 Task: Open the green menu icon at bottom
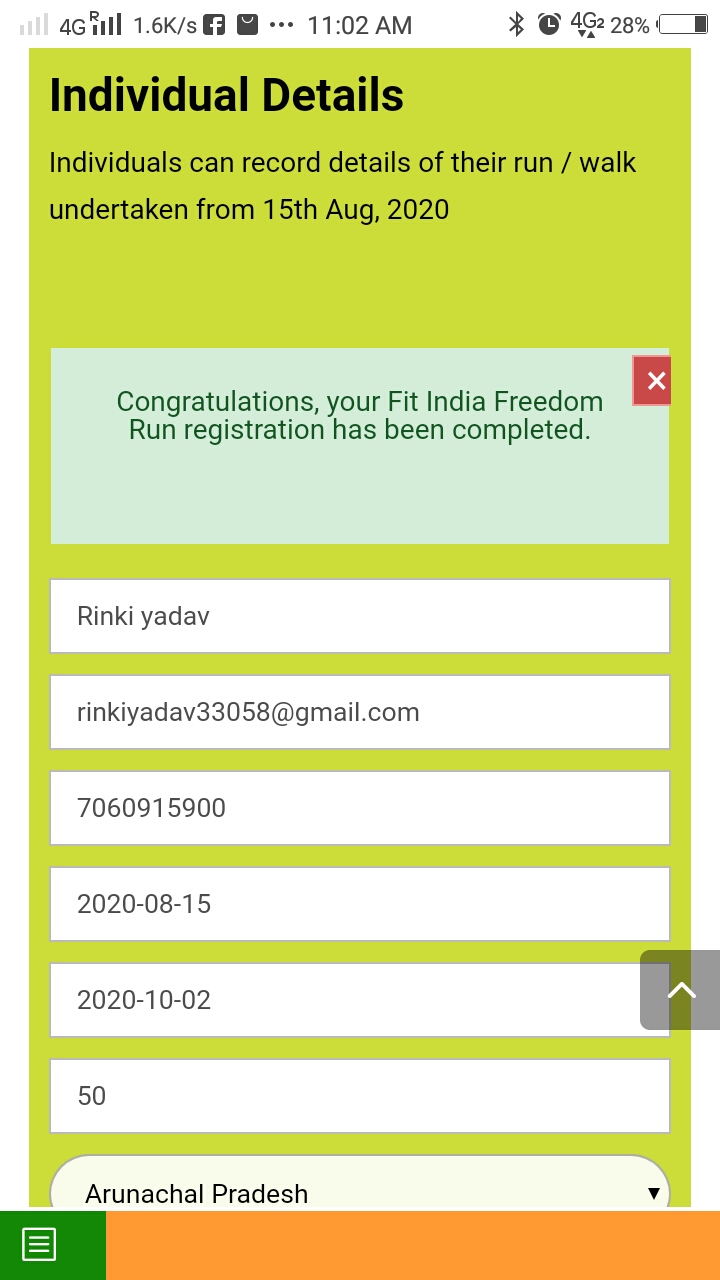(40, 1245)
